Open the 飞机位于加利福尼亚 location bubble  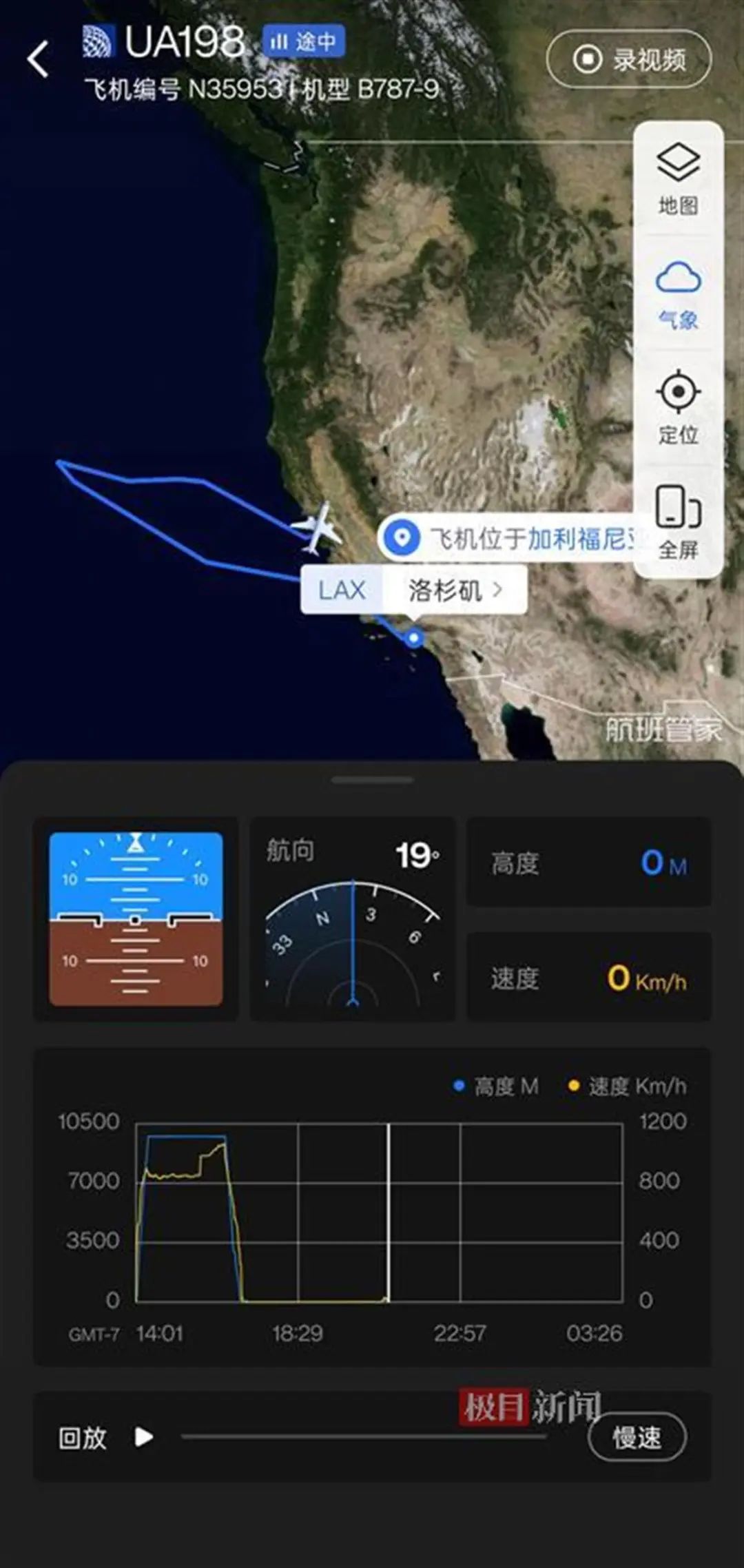510,538
